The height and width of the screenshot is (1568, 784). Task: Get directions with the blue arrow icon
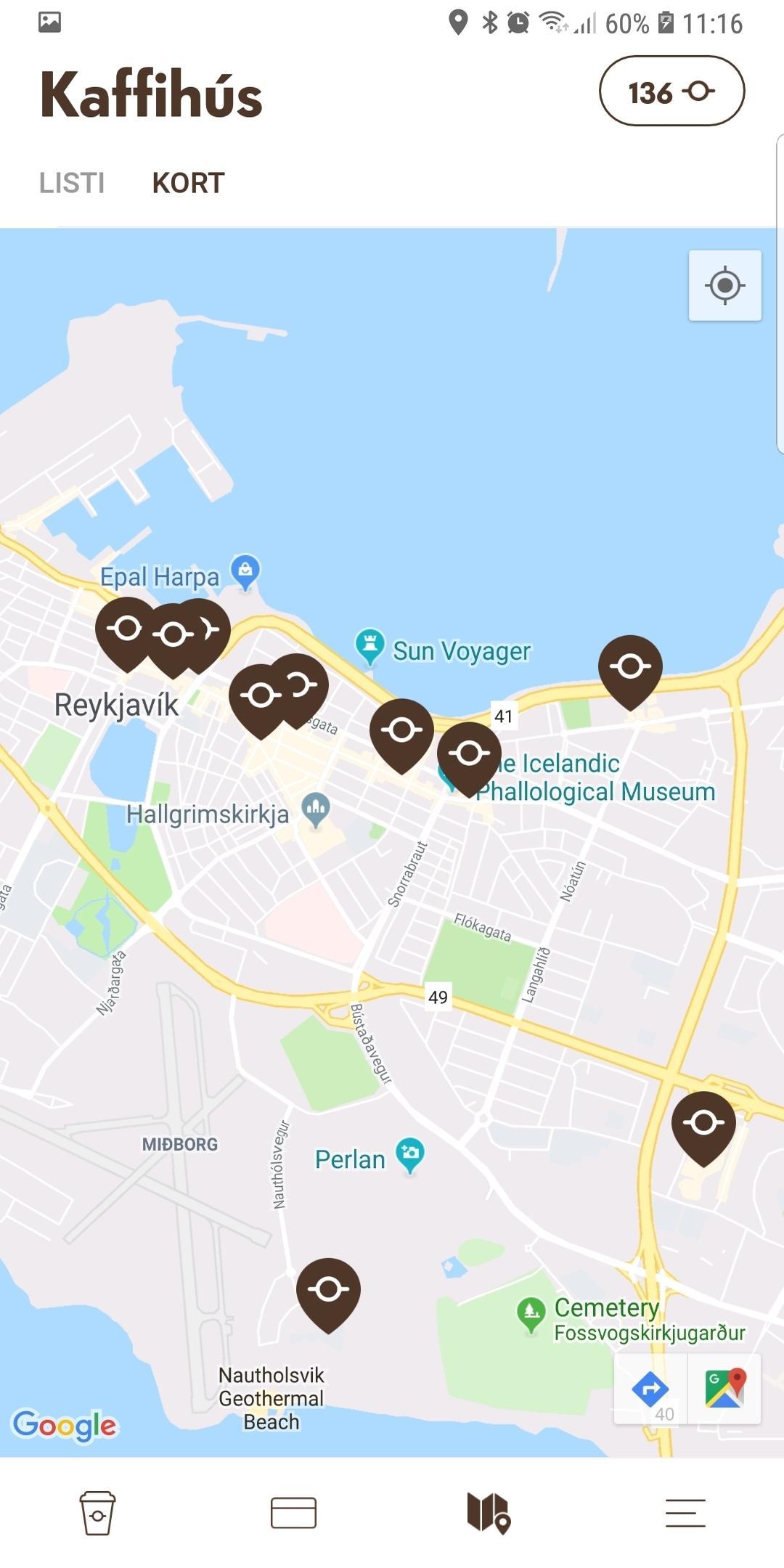pos(650,1389)
